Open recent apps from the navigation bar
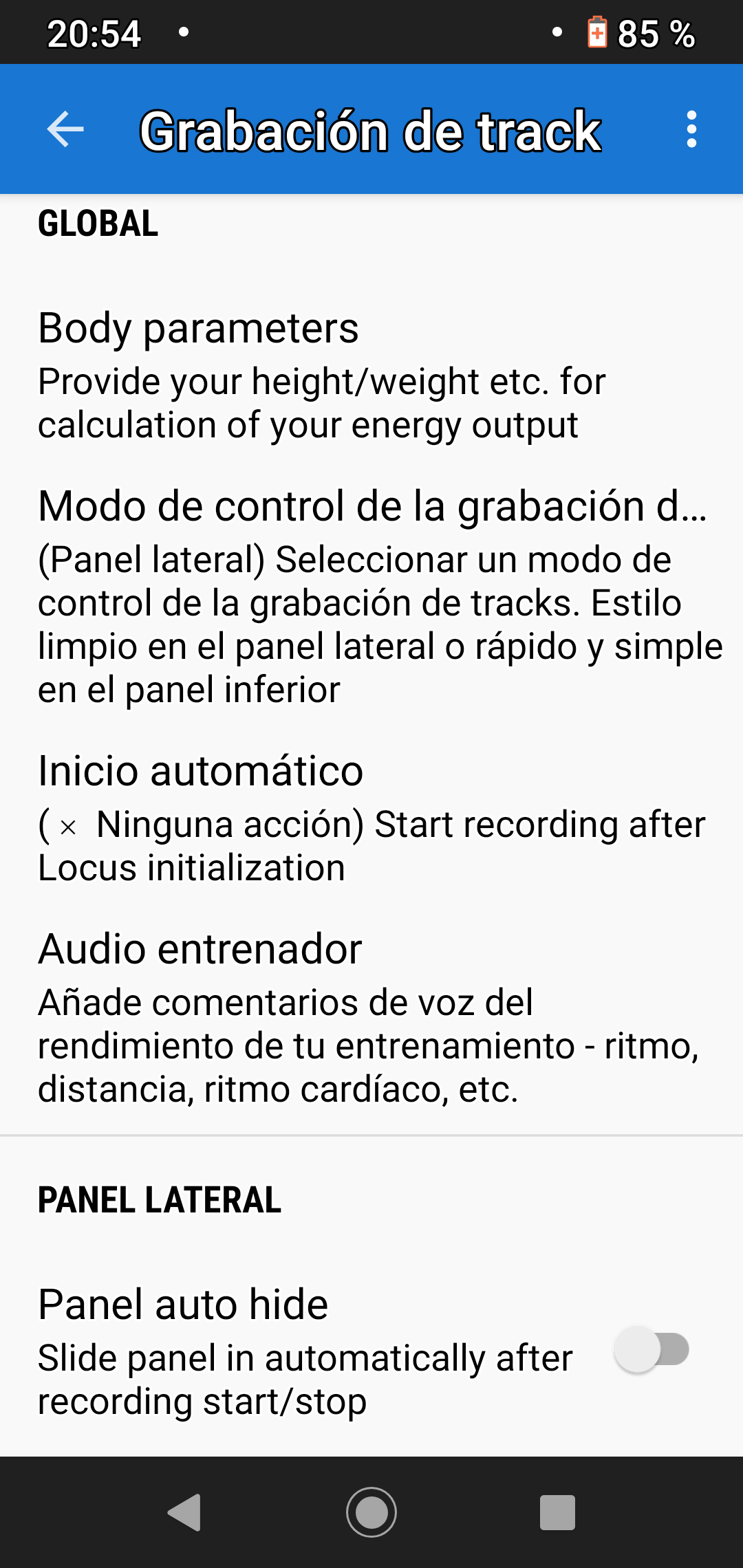This screenshot has height=1568, width=743. (557, 1512)
